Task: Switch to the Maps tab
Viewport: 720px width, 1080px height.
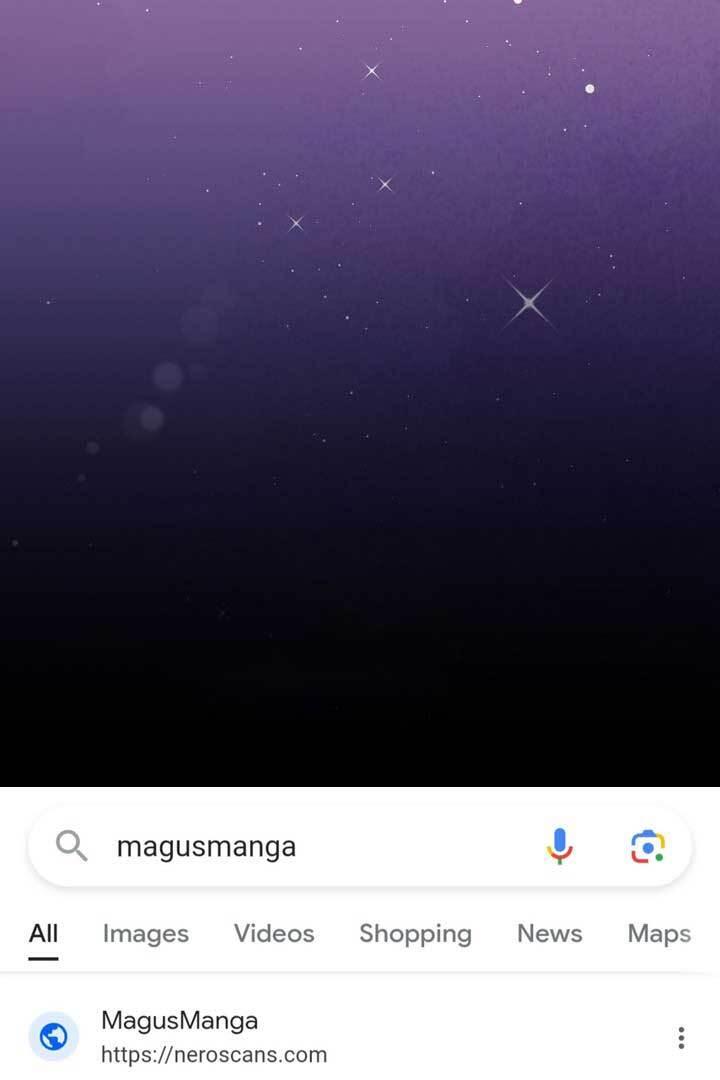Action: point(659,934)
